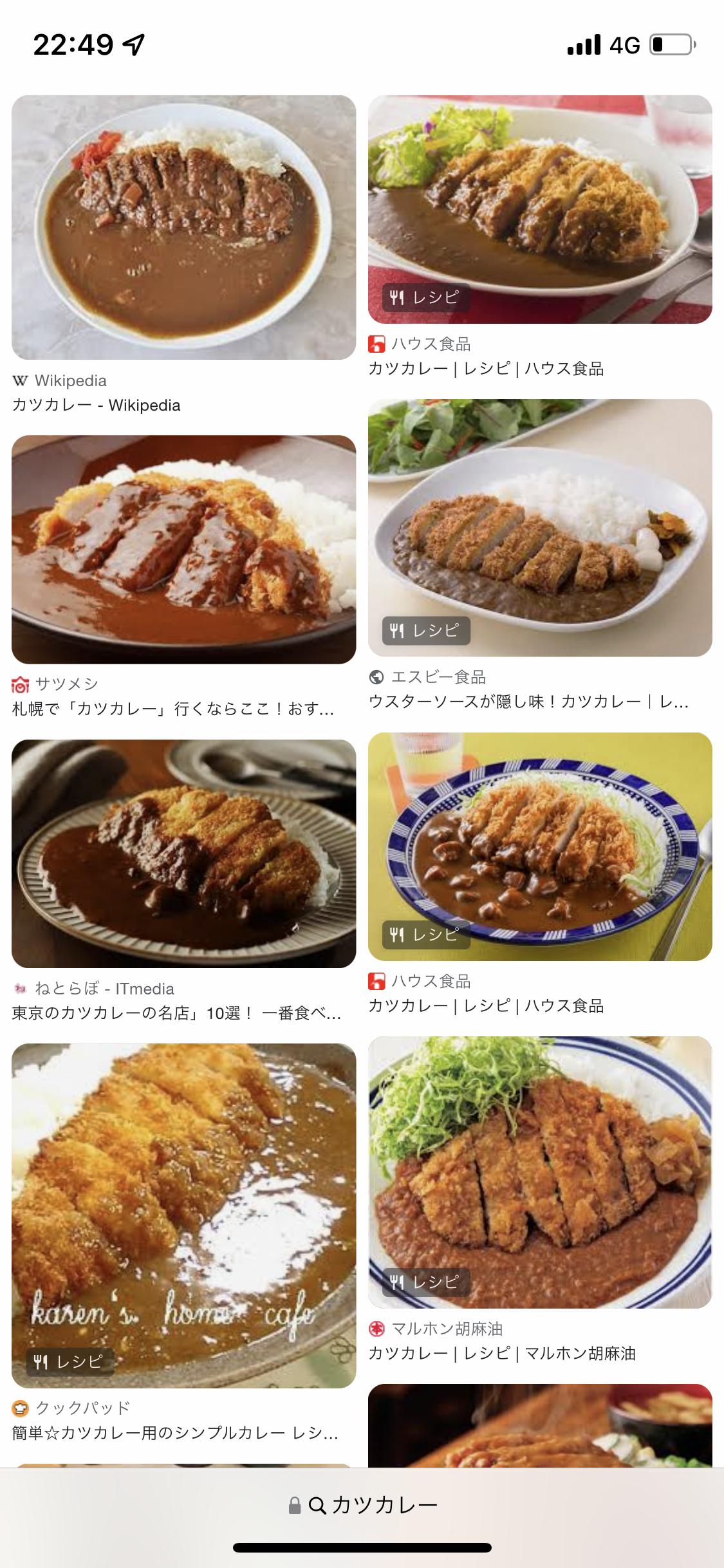Image resolution: width=724 pixels, height=1568 pixels.
Task: Open the エスビー食品 Worcester sauce recipe result
Action: tap(539, 527)
